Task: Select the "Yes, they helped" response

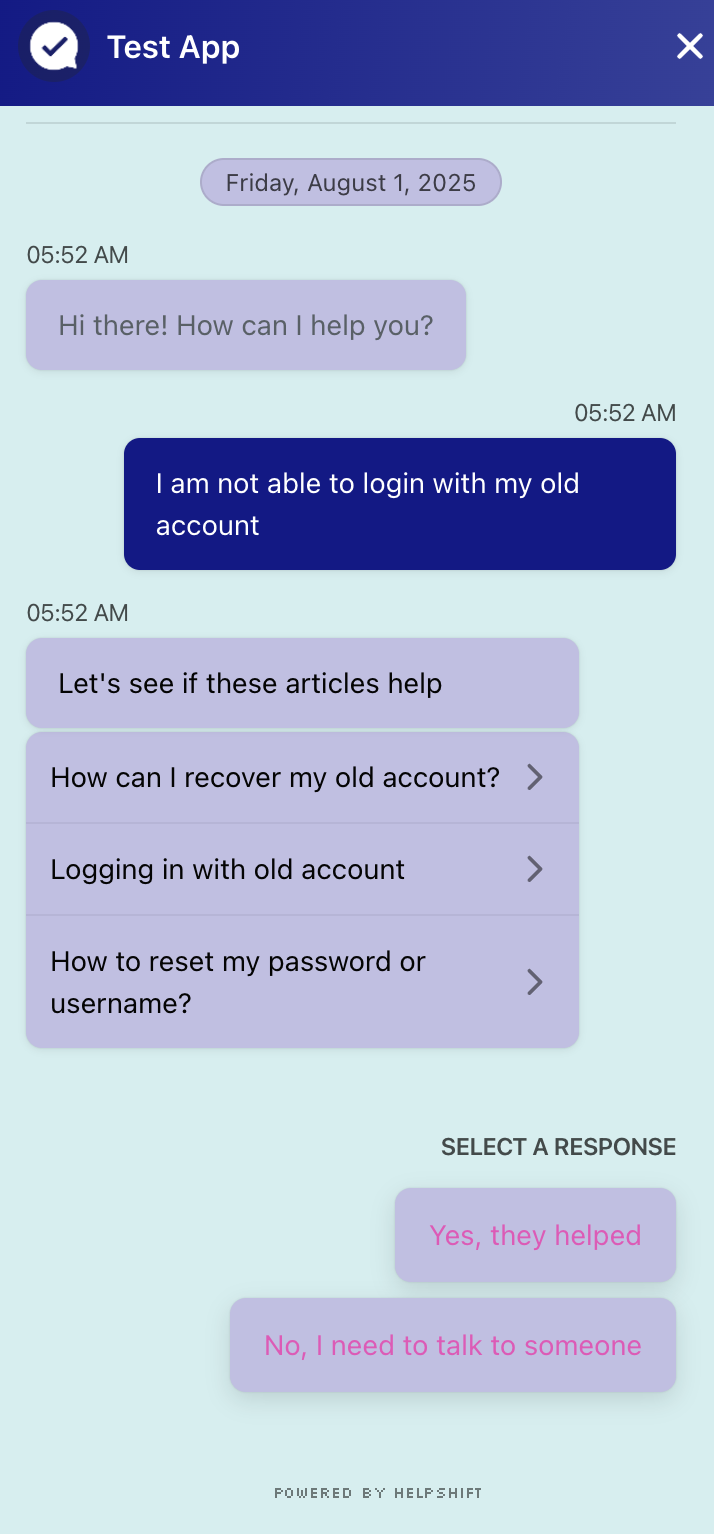Action: tap(535, 1235)
